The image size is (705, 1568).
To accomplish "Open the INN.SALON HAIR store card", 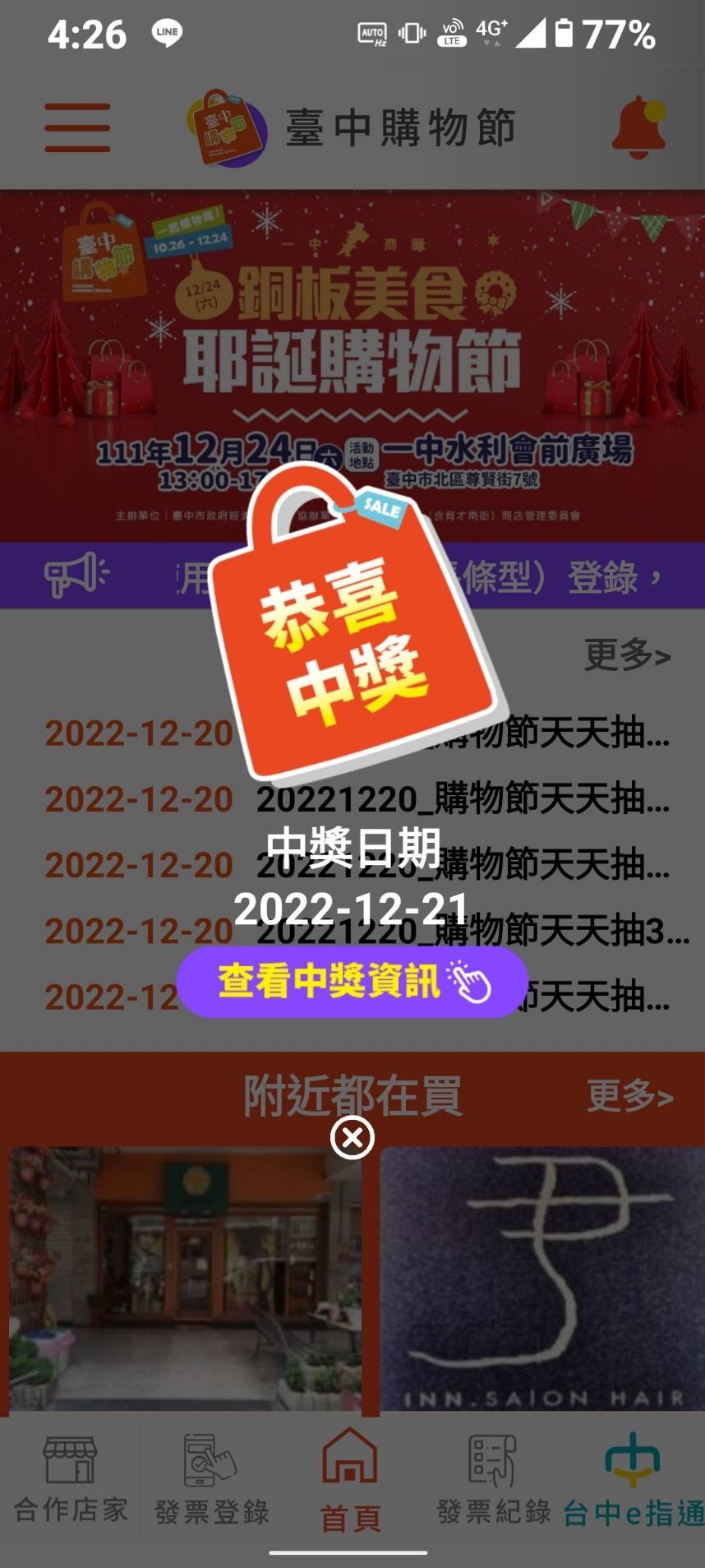I will pos(541,1279).
